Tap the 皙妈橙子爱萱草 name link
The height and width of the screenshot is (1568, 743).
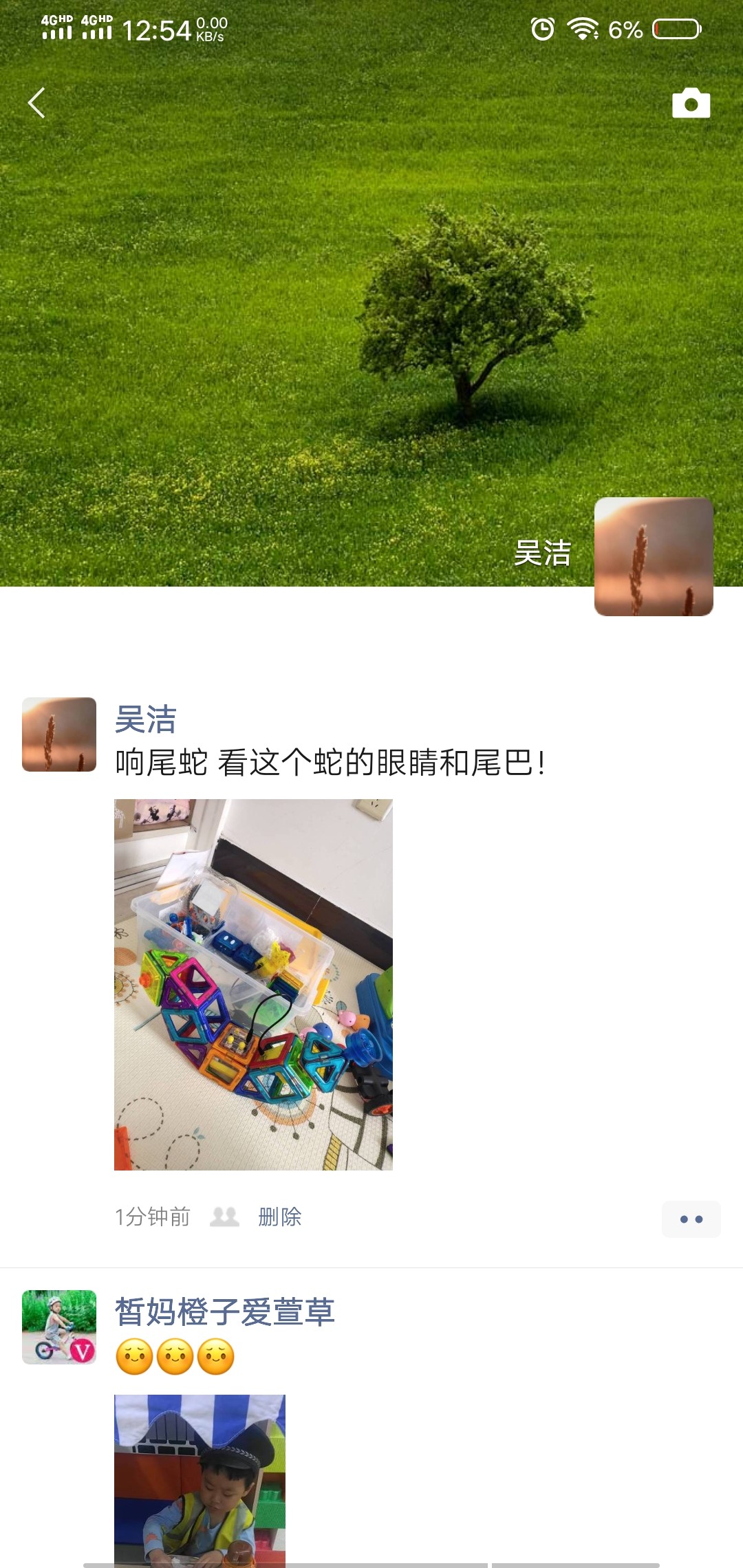[224, 1311]
